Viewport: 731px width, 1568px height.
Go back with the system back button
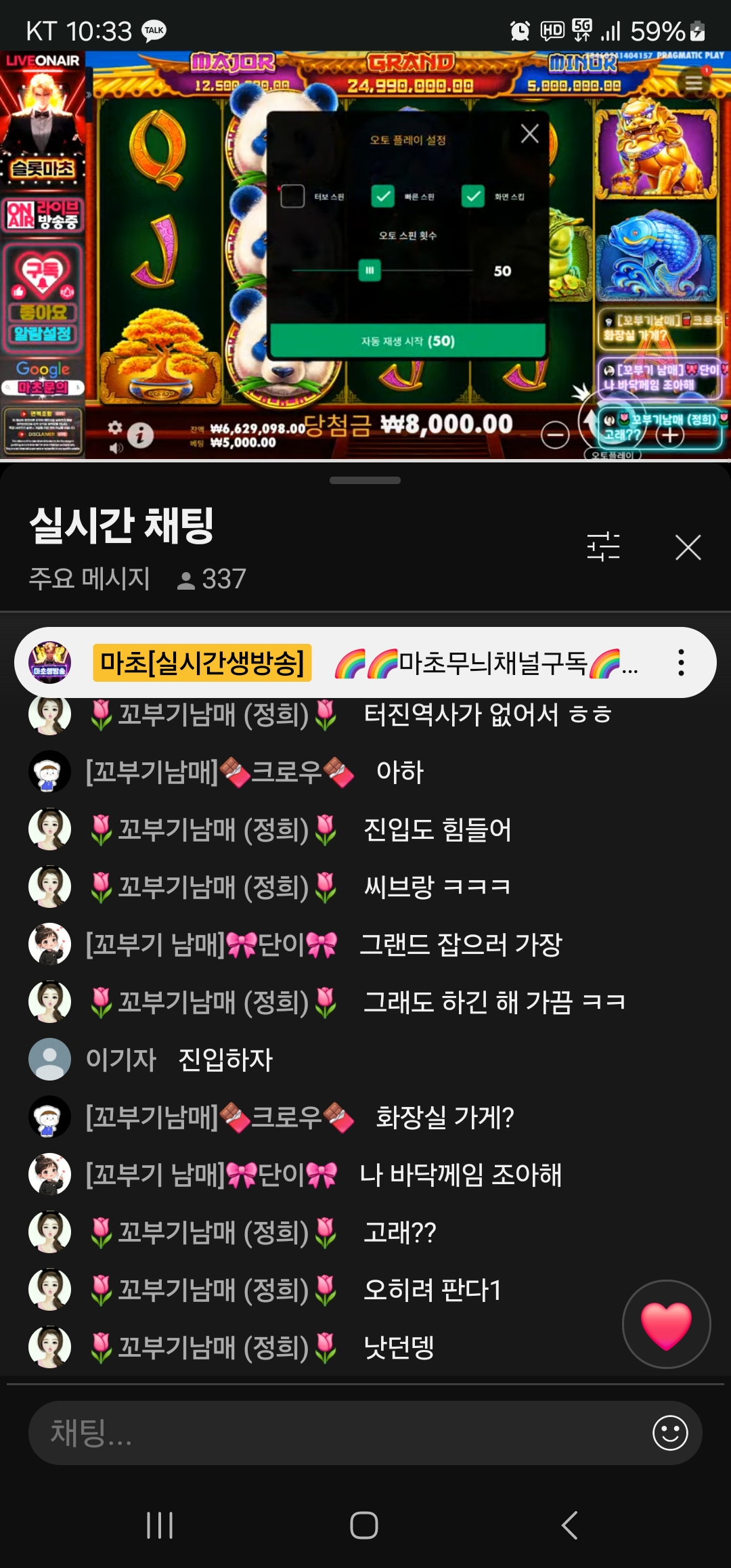(x=570, y=1525)
